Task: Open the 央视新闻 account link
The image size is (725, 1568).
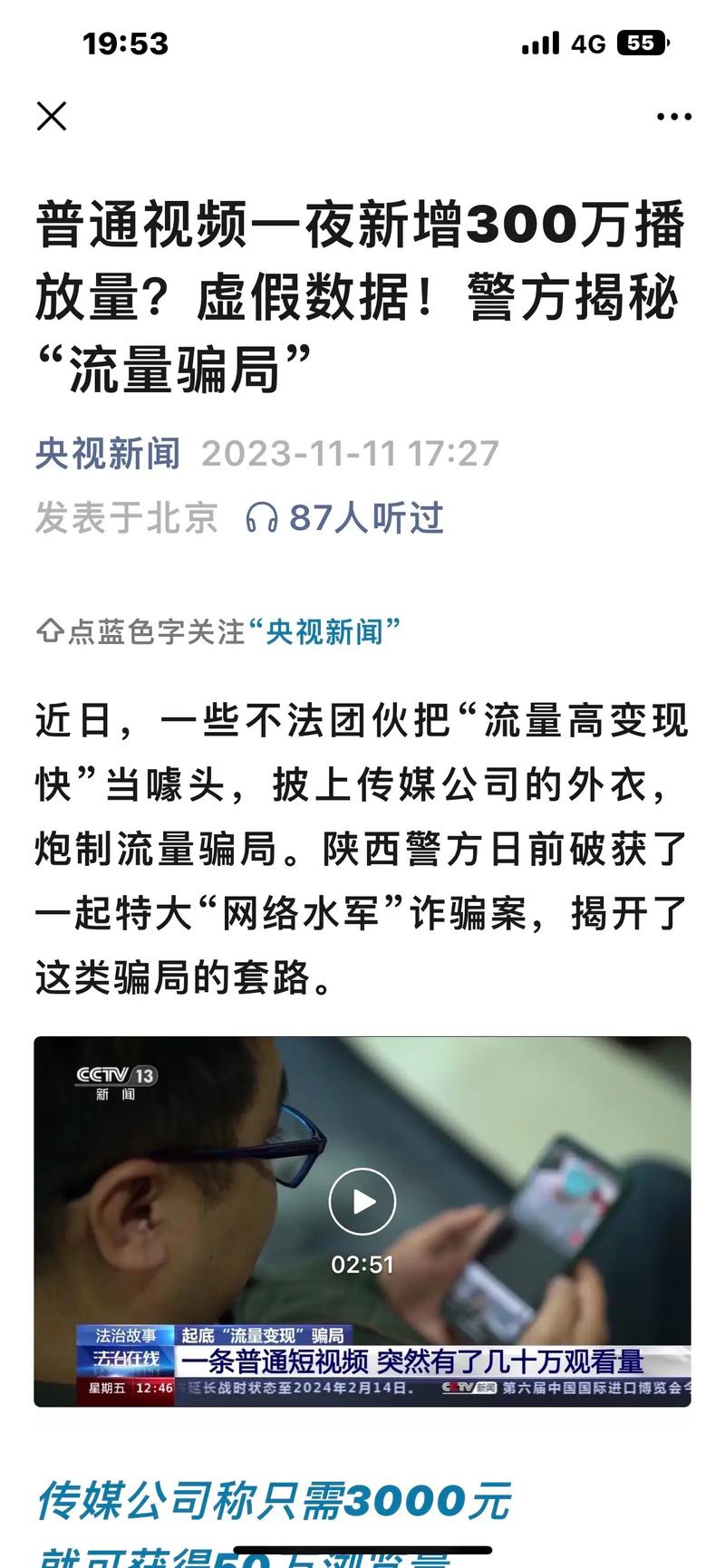Action: (108, 453)
